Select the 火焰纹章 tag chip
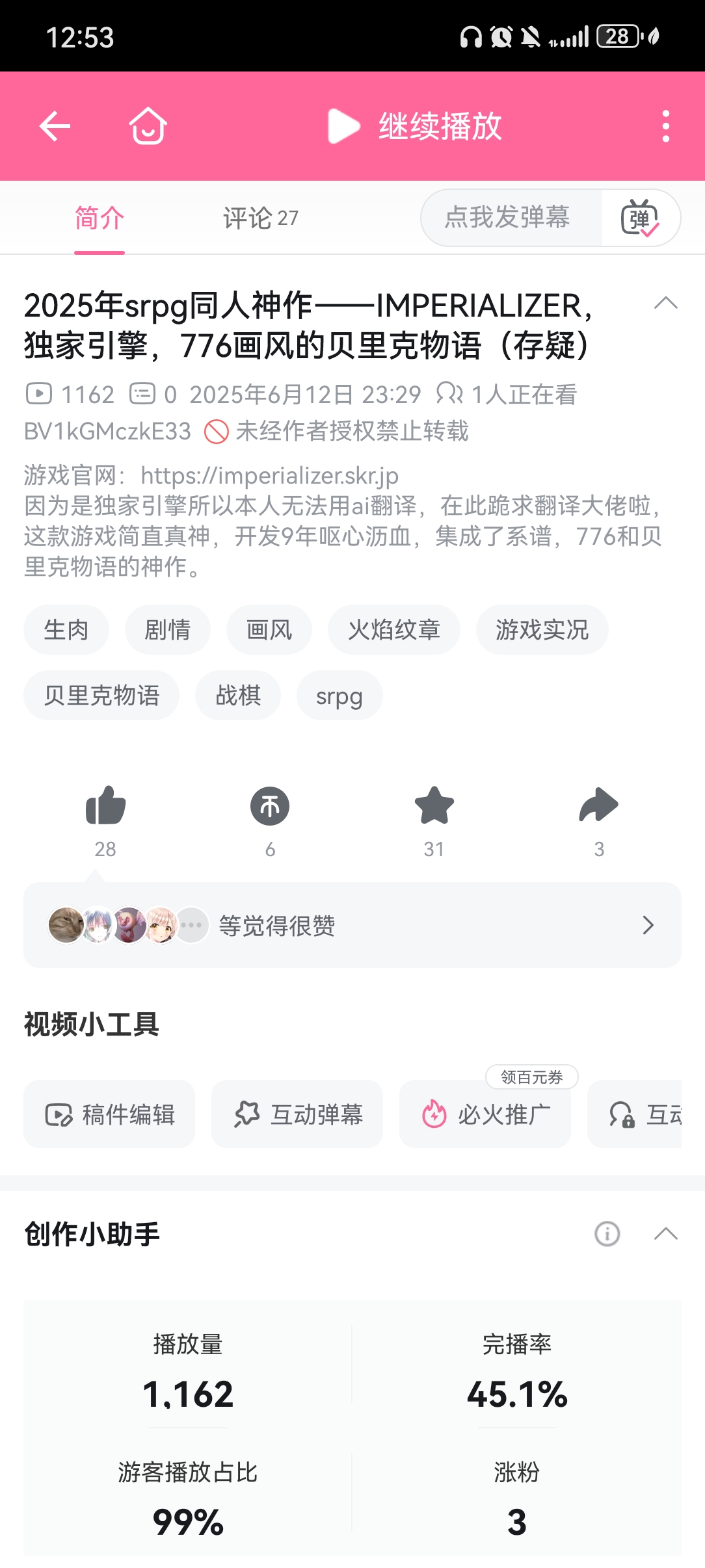This screenshot has height=1568, width=705. tap(394, 629)
